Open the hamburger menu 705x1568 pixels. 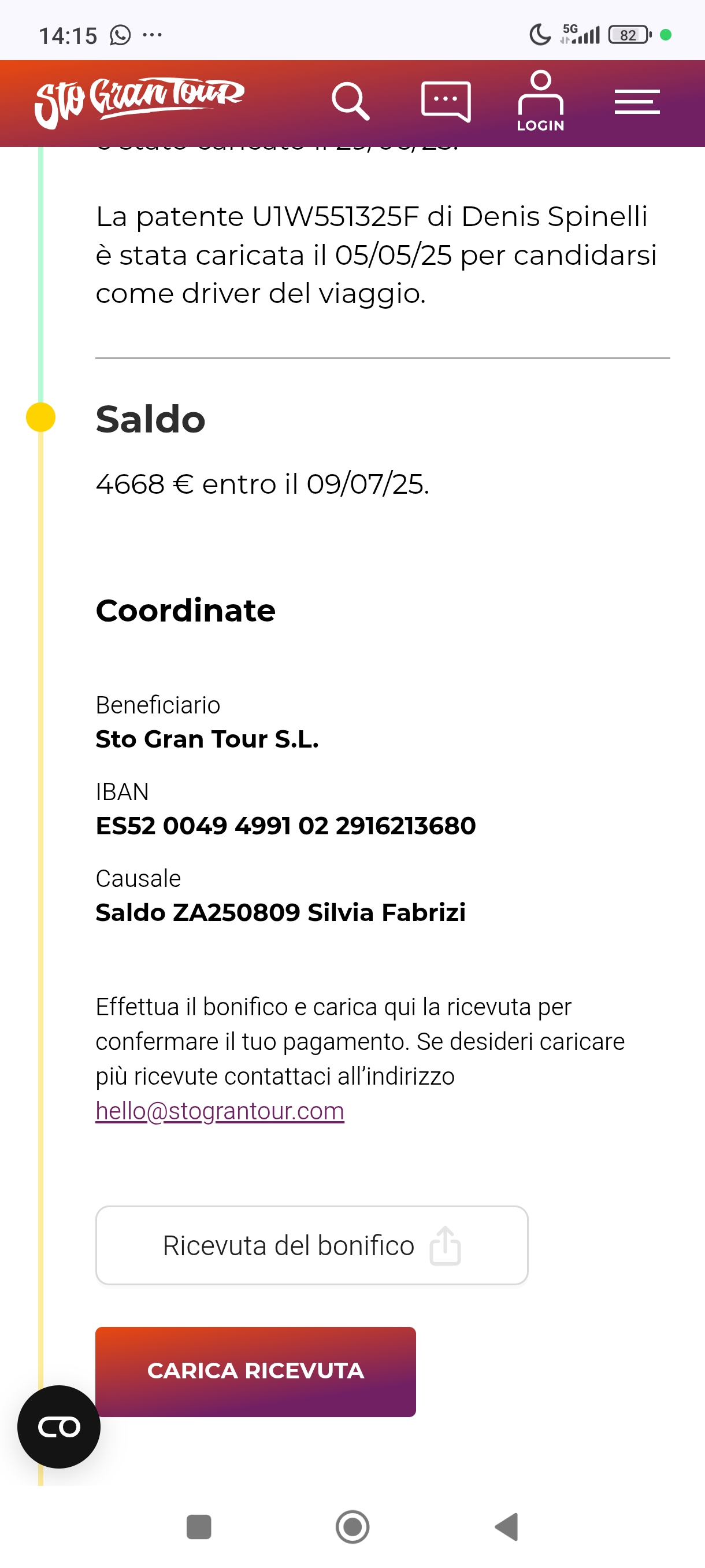pos(637,102)
